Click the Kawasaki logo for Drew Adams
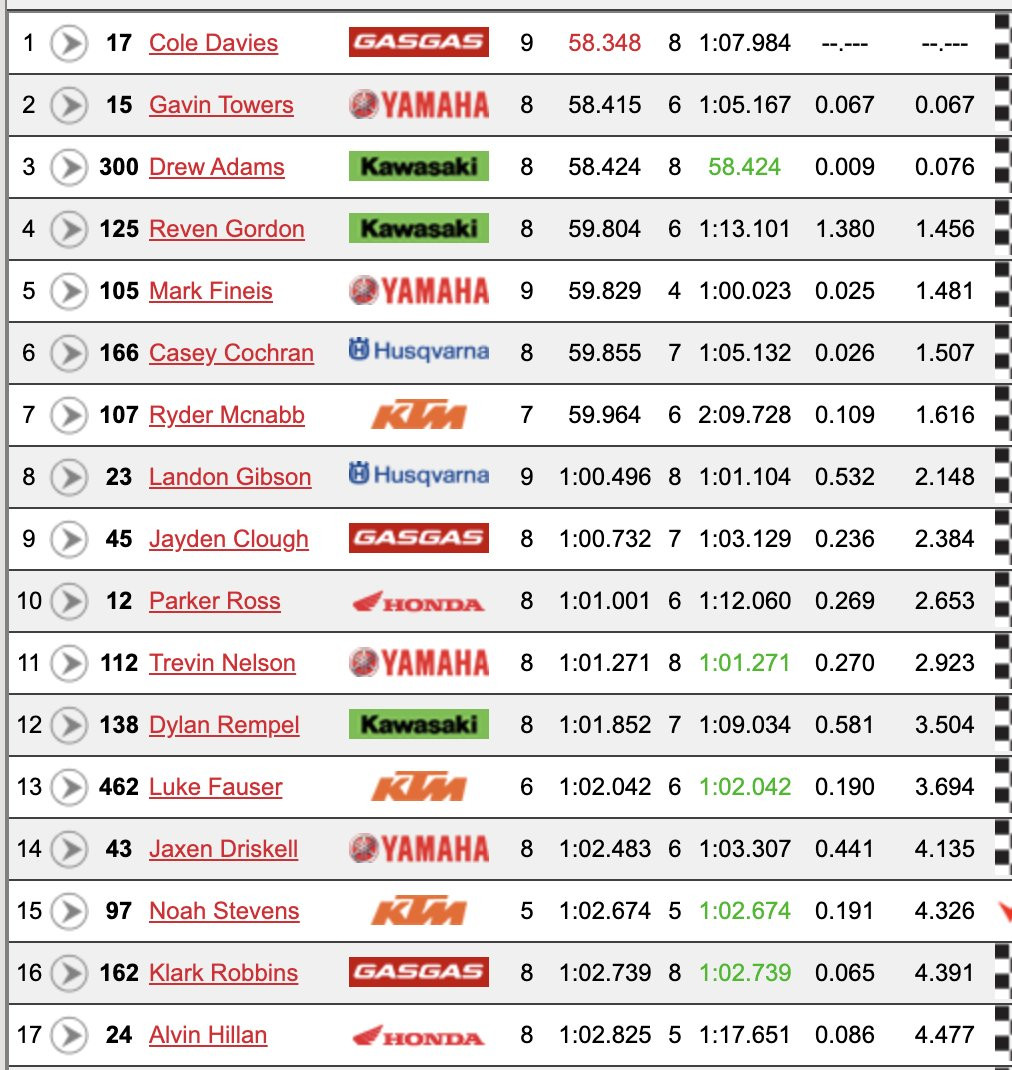Viewport: 1012px width, 1070px height. click(x=418, y=167)
